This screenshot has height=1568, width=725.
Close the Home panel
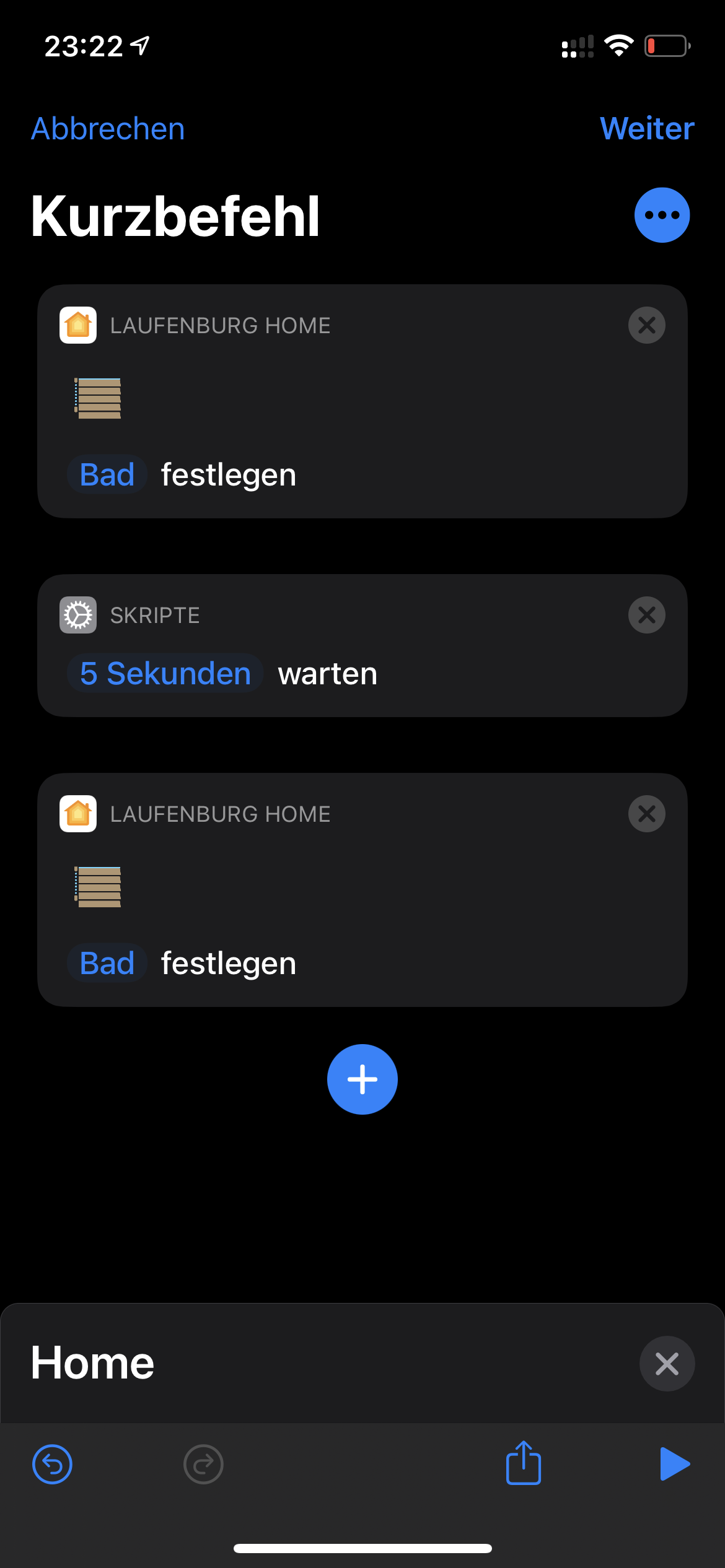pos(667,1364)
